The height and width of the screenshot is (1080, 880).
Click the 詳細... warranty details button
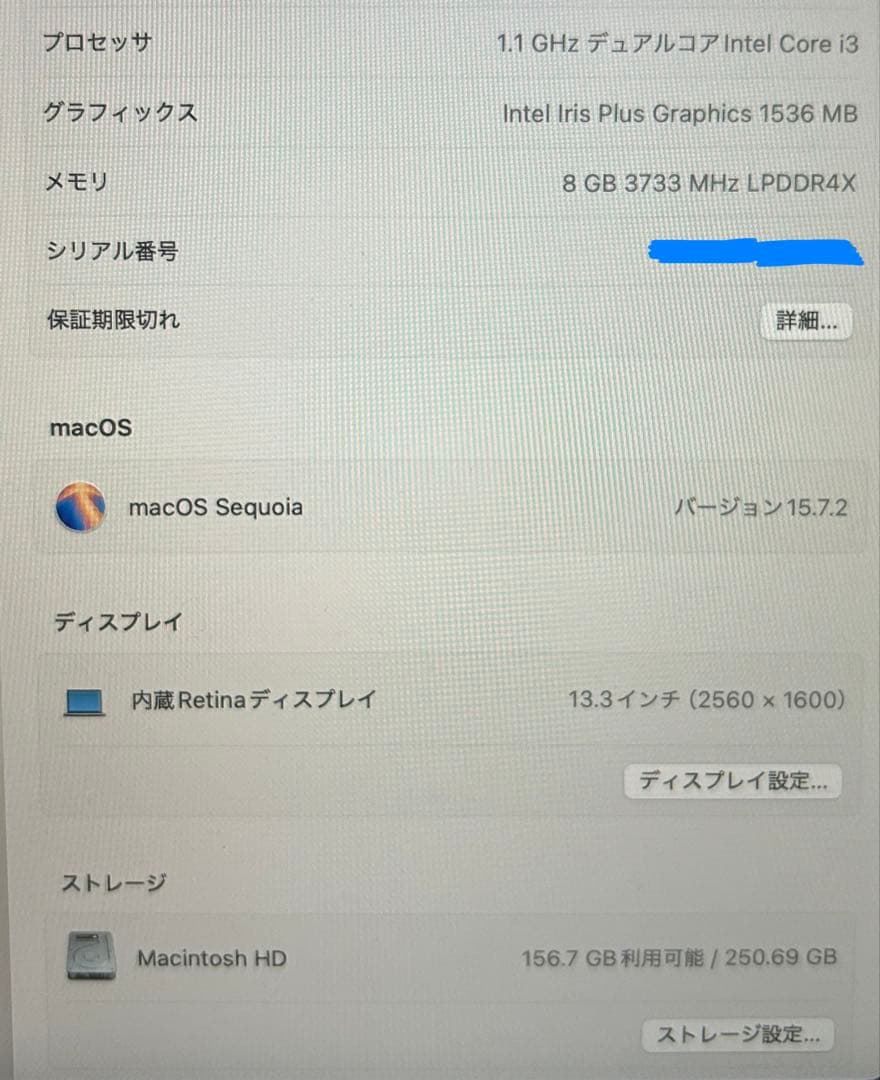[x=806, y=321]
